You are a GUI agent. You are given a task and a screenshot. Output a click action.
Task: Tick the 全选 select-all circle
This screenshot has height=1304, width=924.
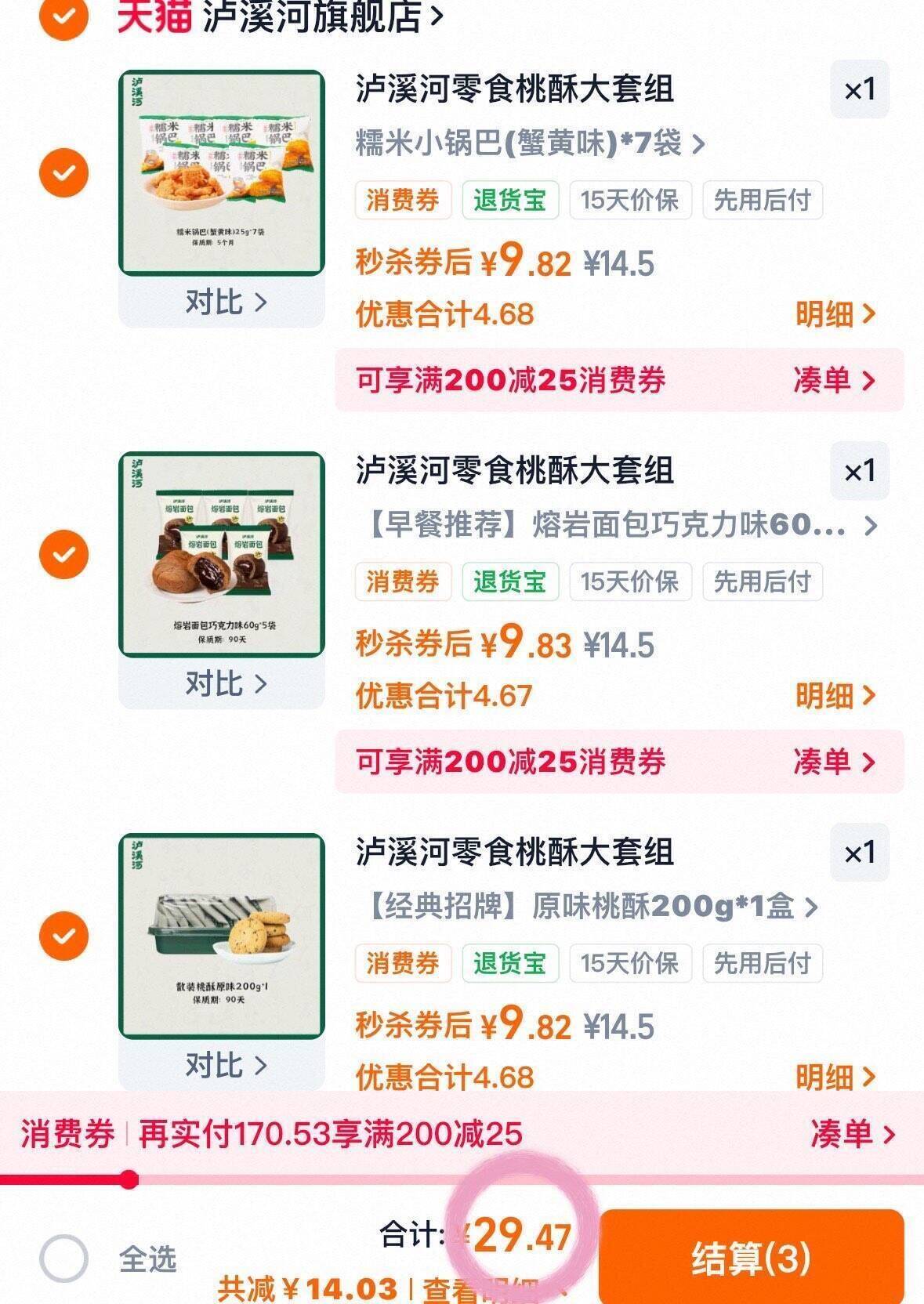tap(64, 1259)
